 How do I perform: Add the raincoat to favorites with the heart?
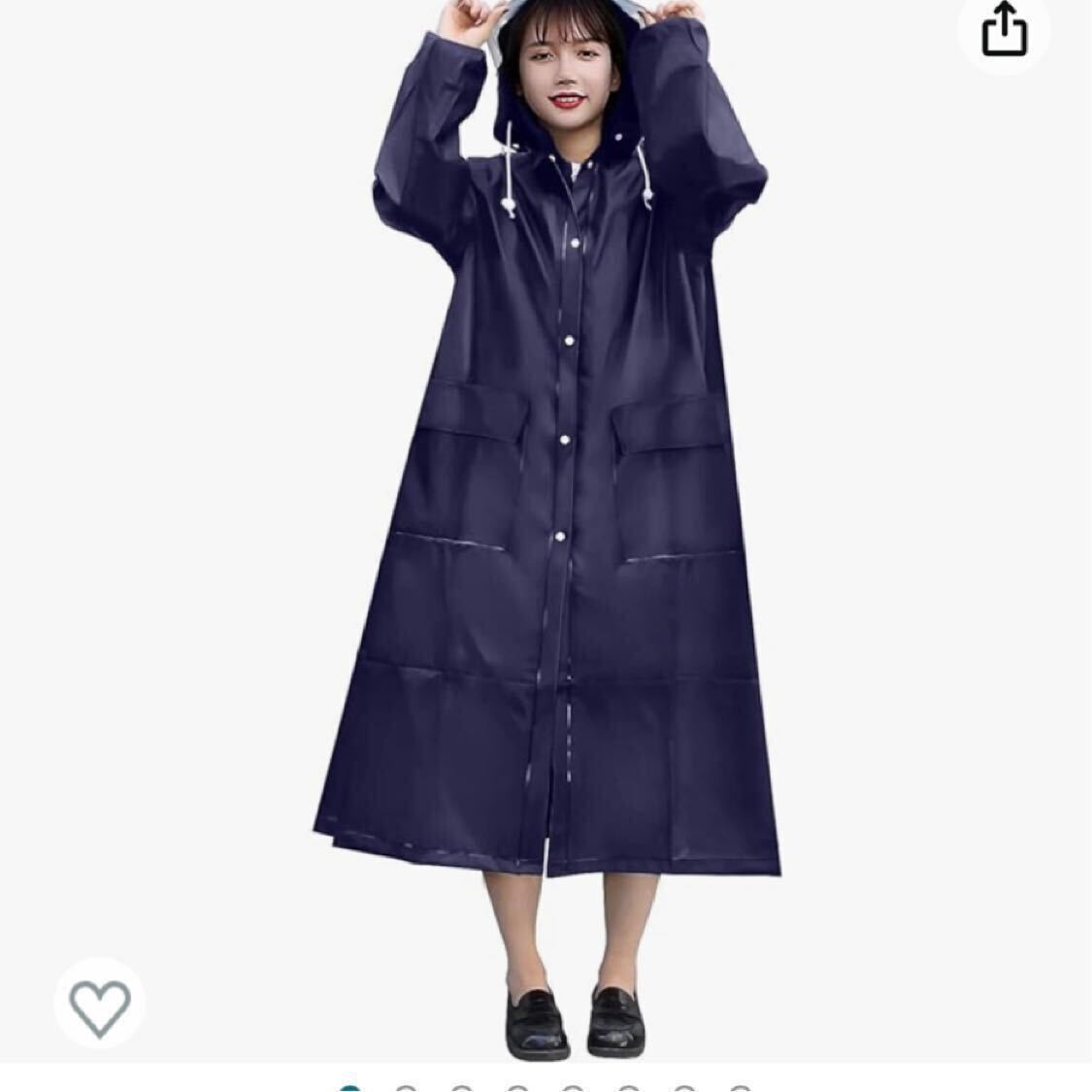99,1004
